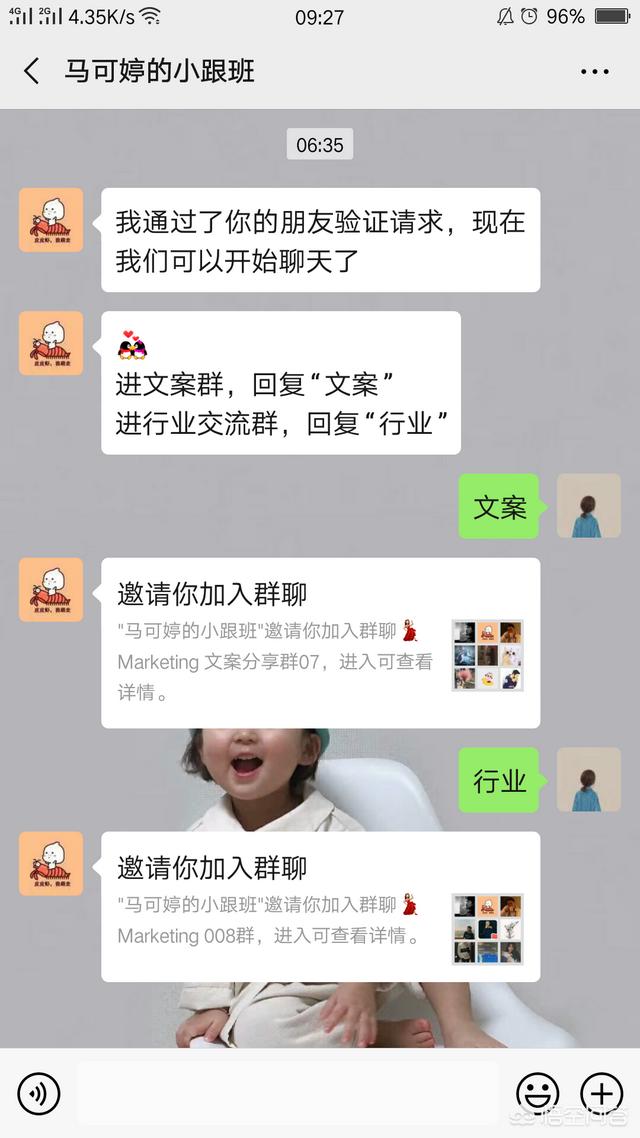Screen dimensions: 640x1138
Task: Open the three-dot chat info menu
Action: pyautogui.click(x=594, y=72)
